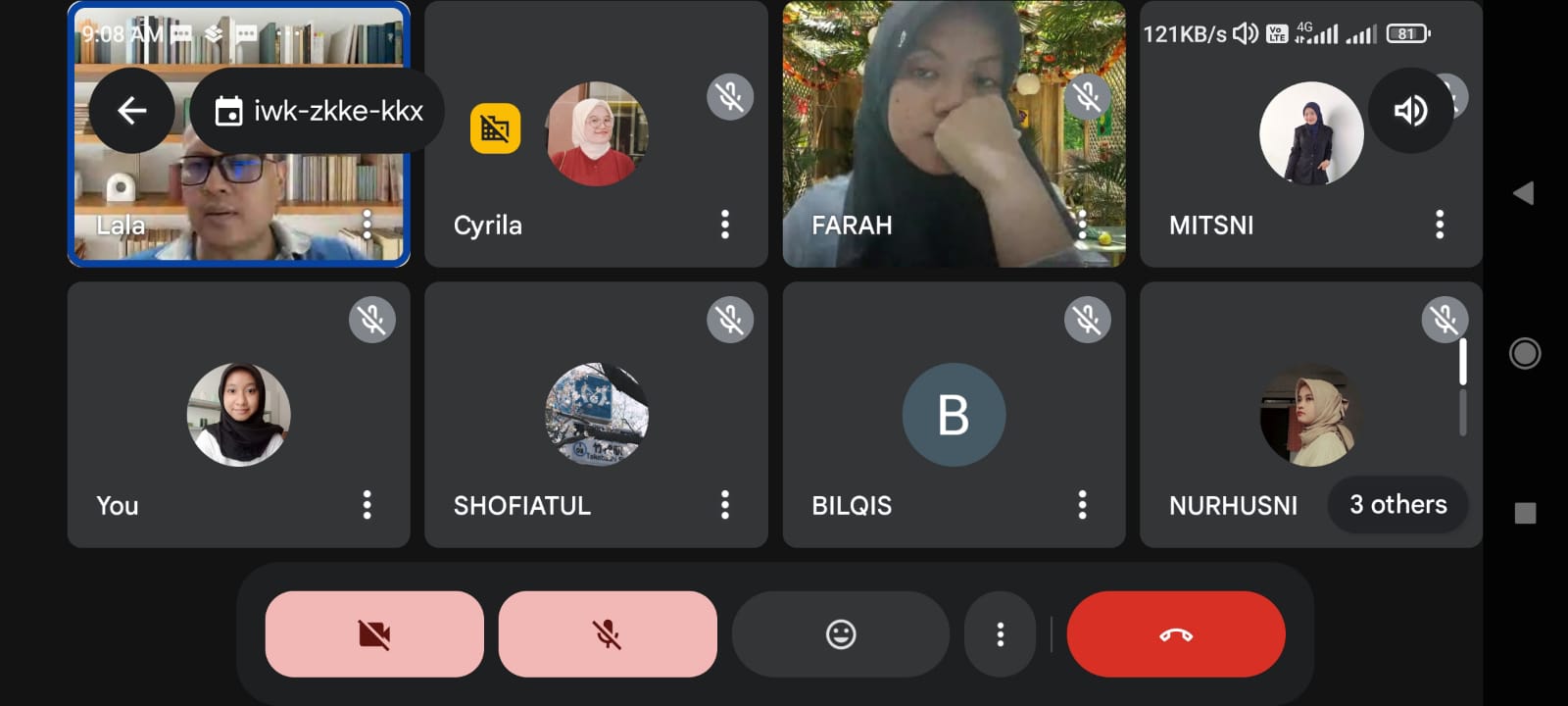Unmute the microphone

point(608,634)
